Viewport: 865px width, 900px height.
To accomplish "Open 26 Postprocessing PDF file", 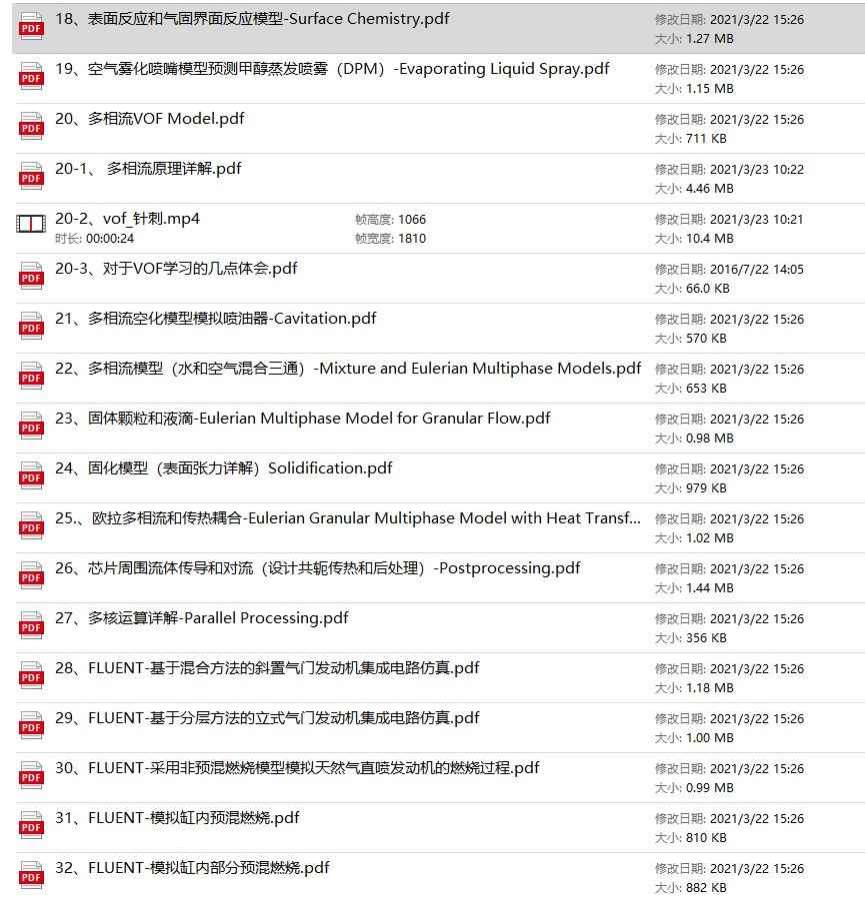I will (x=317, y=569).
